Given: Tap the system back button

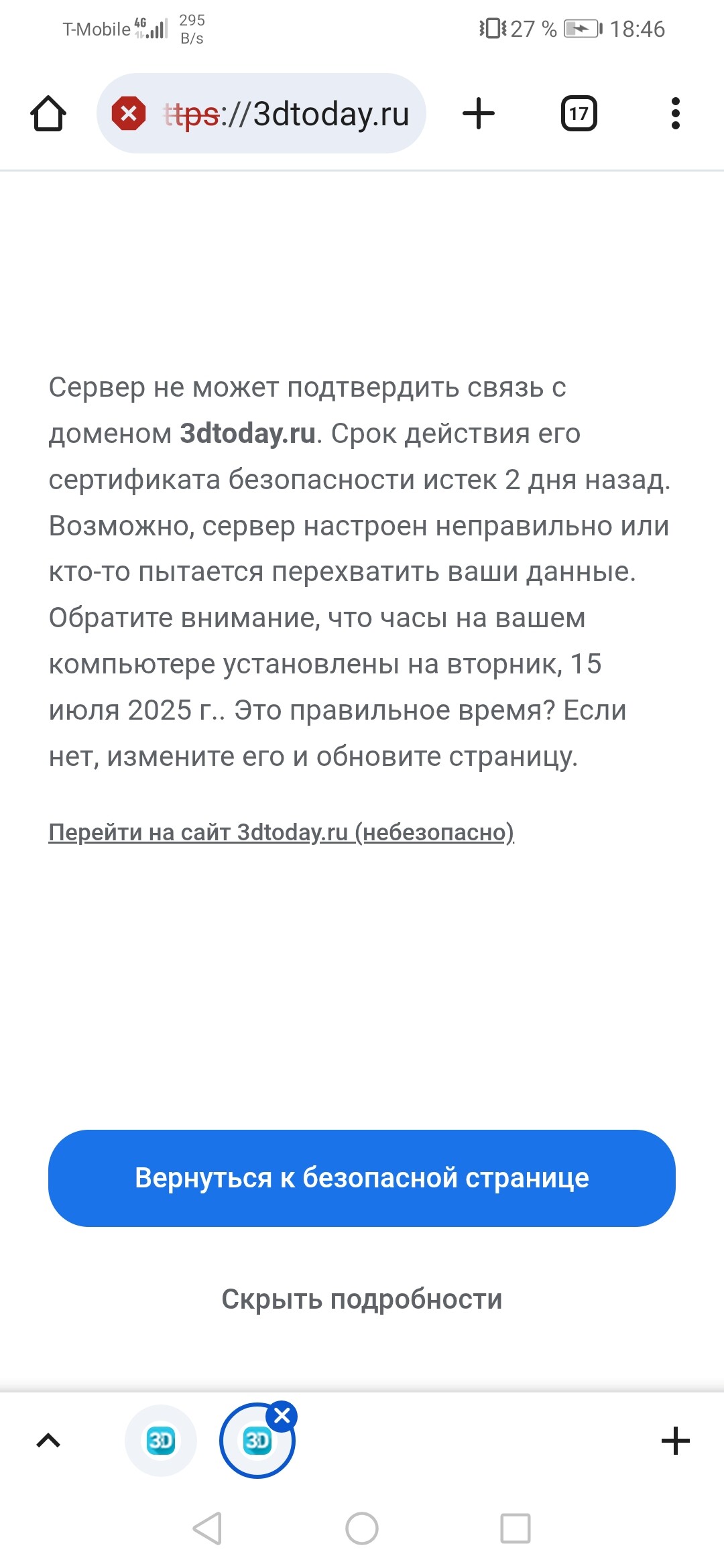Looking at the screenshot, I should pyautogui.click(x=207, y=1528).
